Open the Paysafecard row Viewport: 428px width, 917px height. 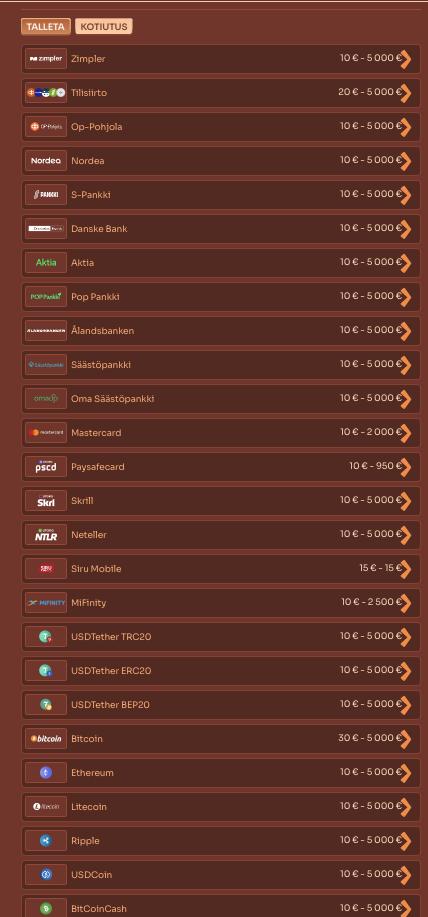(x=221, y=467)
